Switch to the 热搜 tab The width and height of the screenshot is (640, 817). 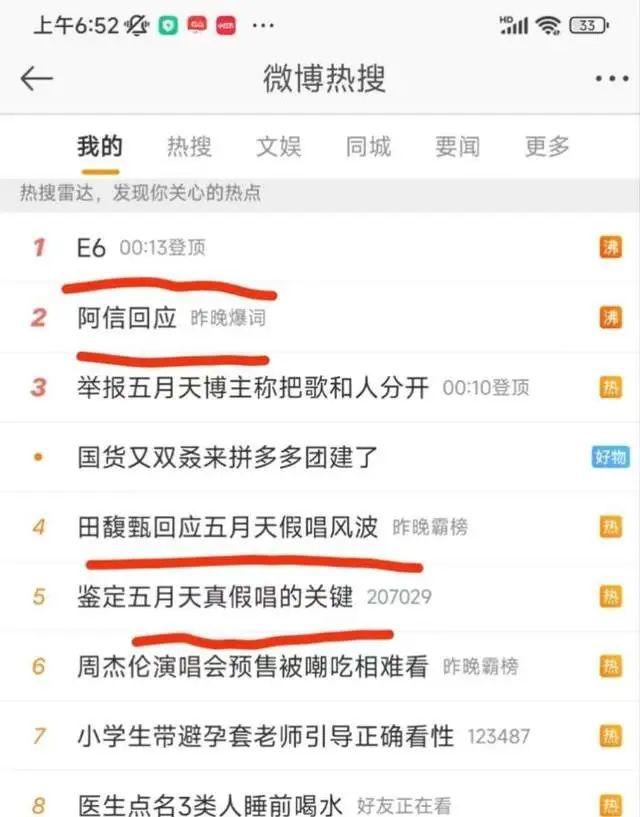click(189, 146)
